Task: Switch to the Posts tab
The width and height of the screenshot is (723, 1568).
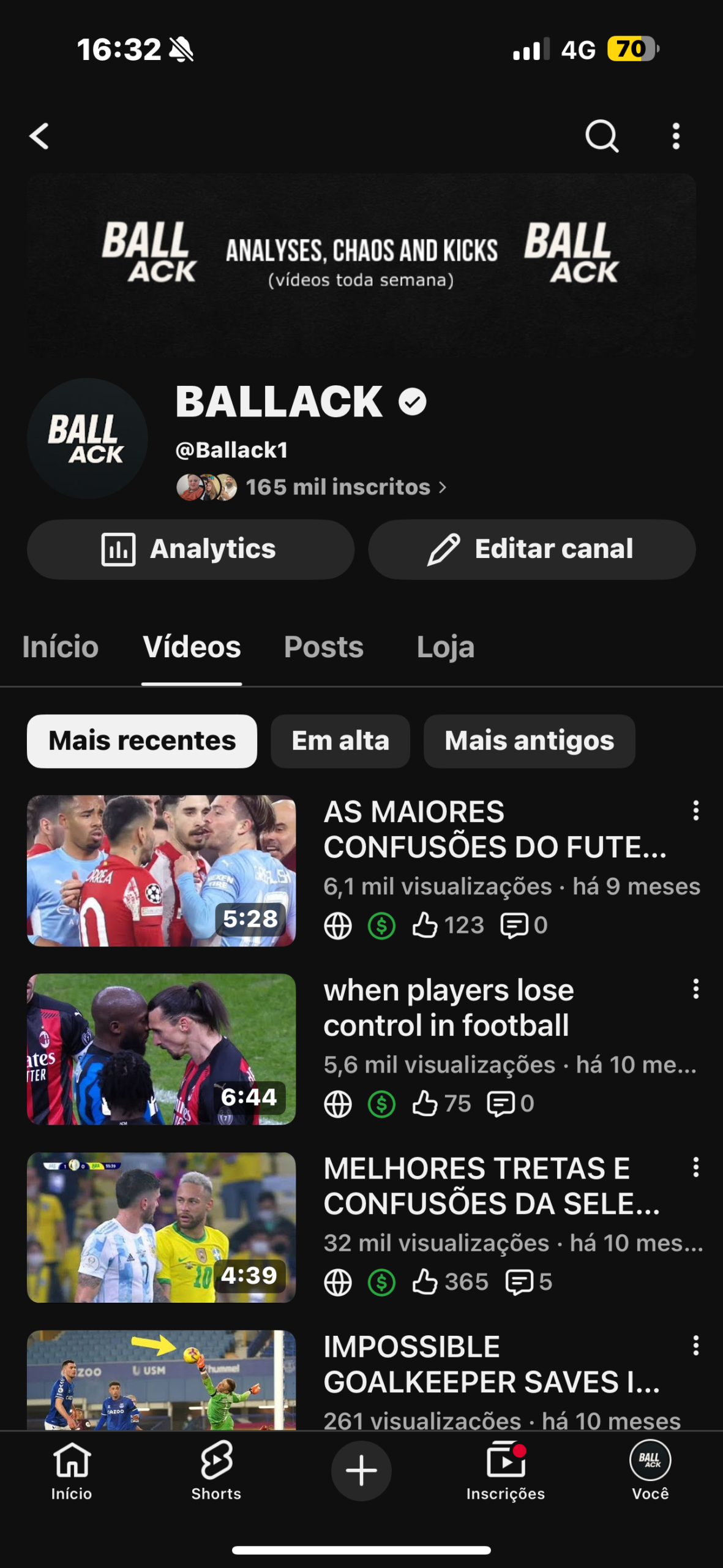Action: click(x=323, y=647)
